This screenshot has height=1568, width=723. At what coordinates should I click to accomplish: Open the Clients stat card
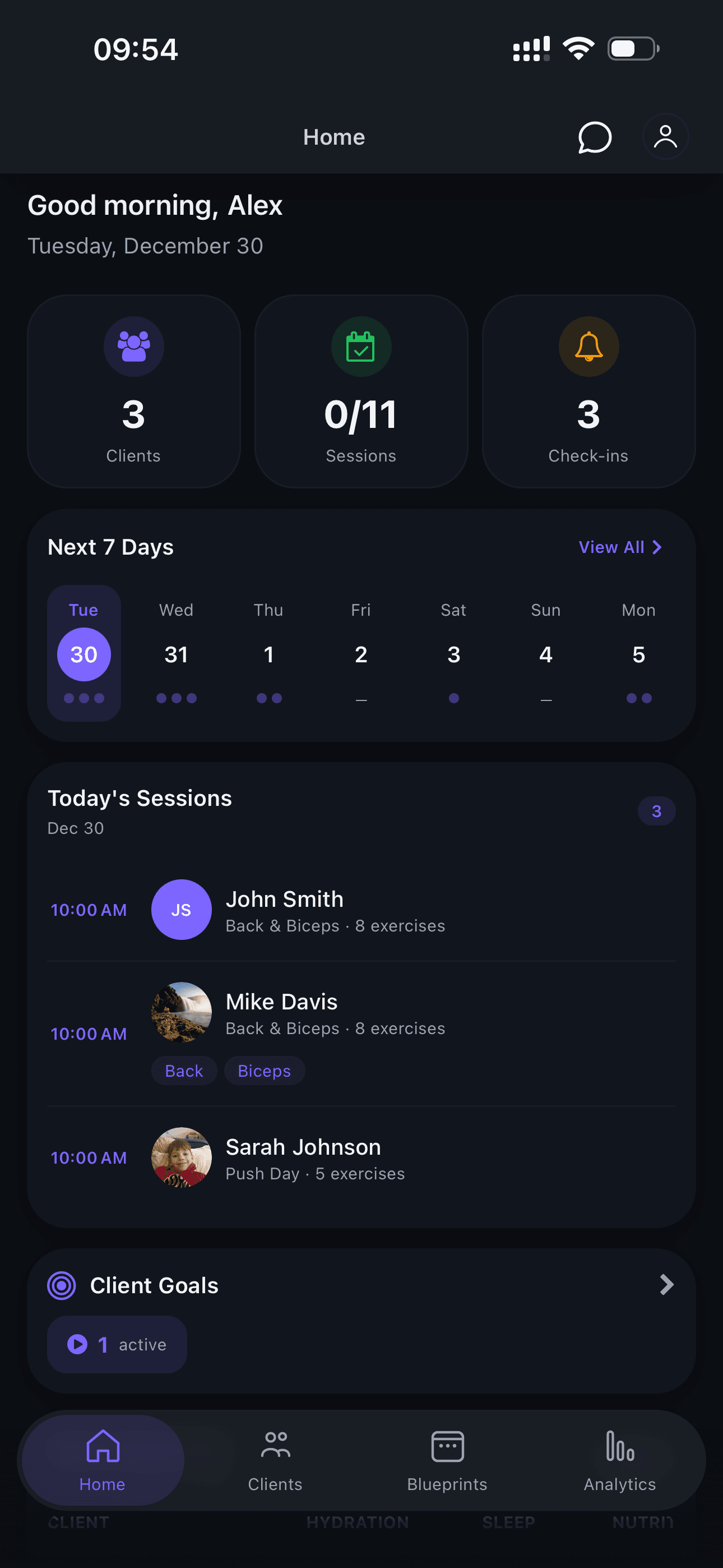(133, 391)
